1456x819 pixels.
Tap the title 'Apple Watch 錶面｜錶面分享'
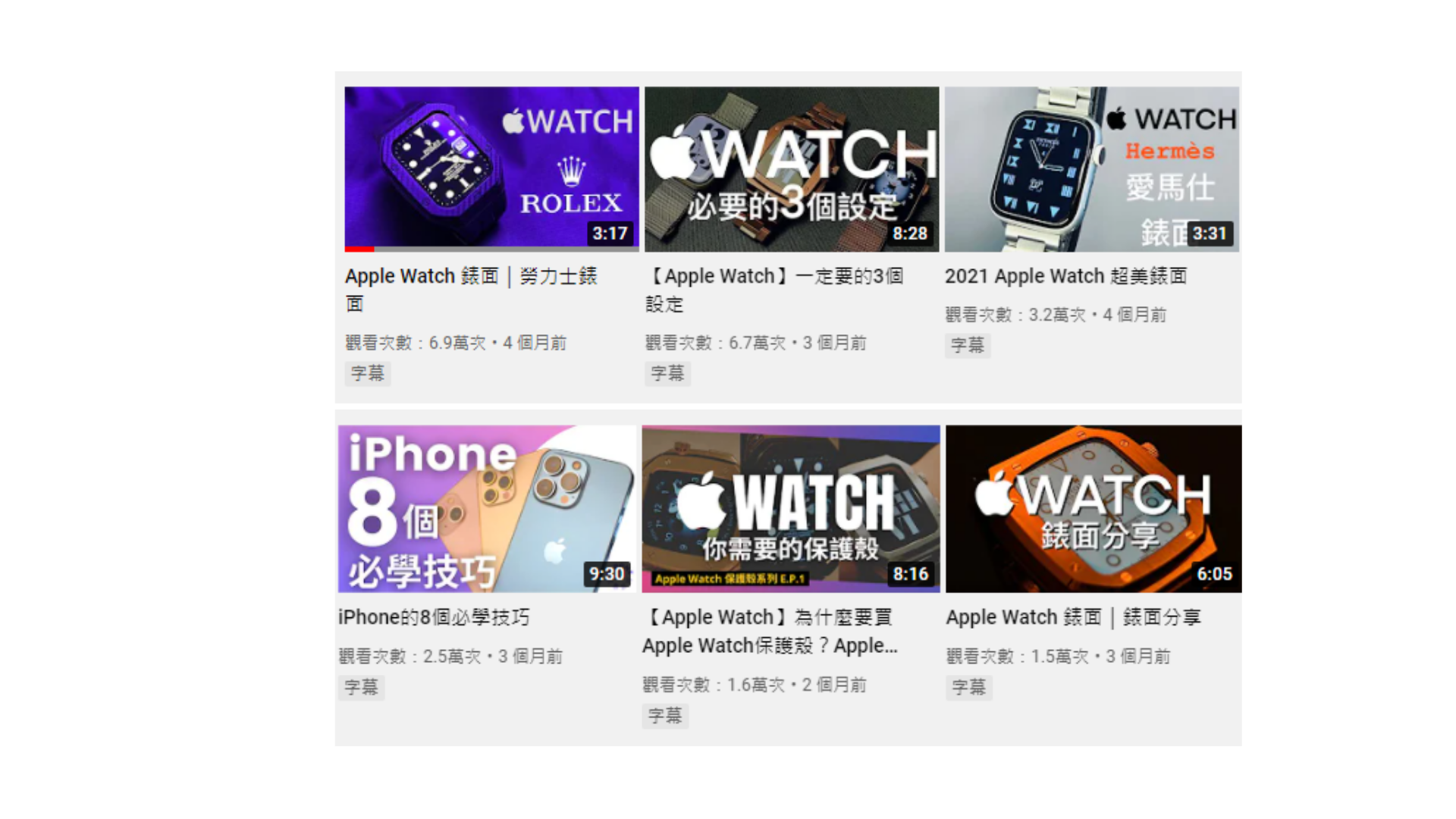pyautogui.click(x=1073, y=617)
